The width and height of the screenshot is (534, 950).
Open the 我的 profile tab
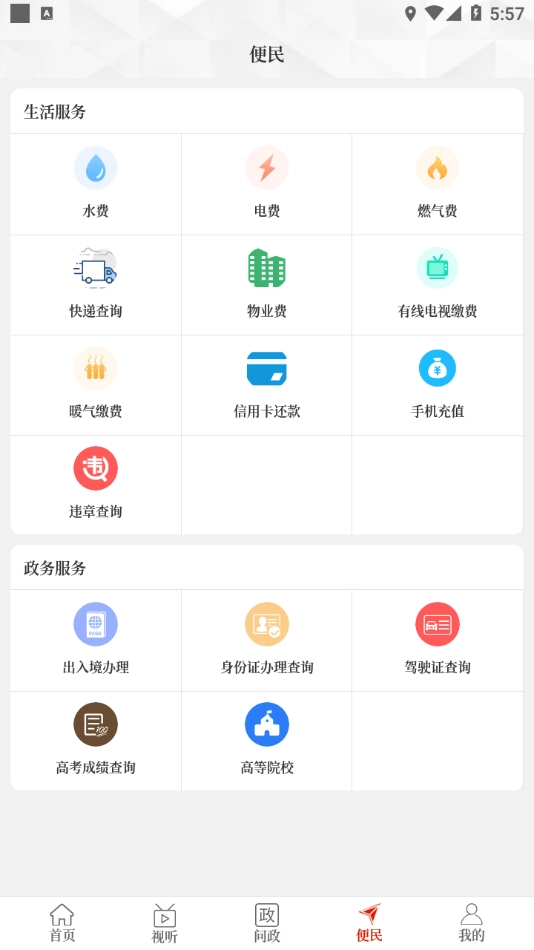(x=472, y=923)
